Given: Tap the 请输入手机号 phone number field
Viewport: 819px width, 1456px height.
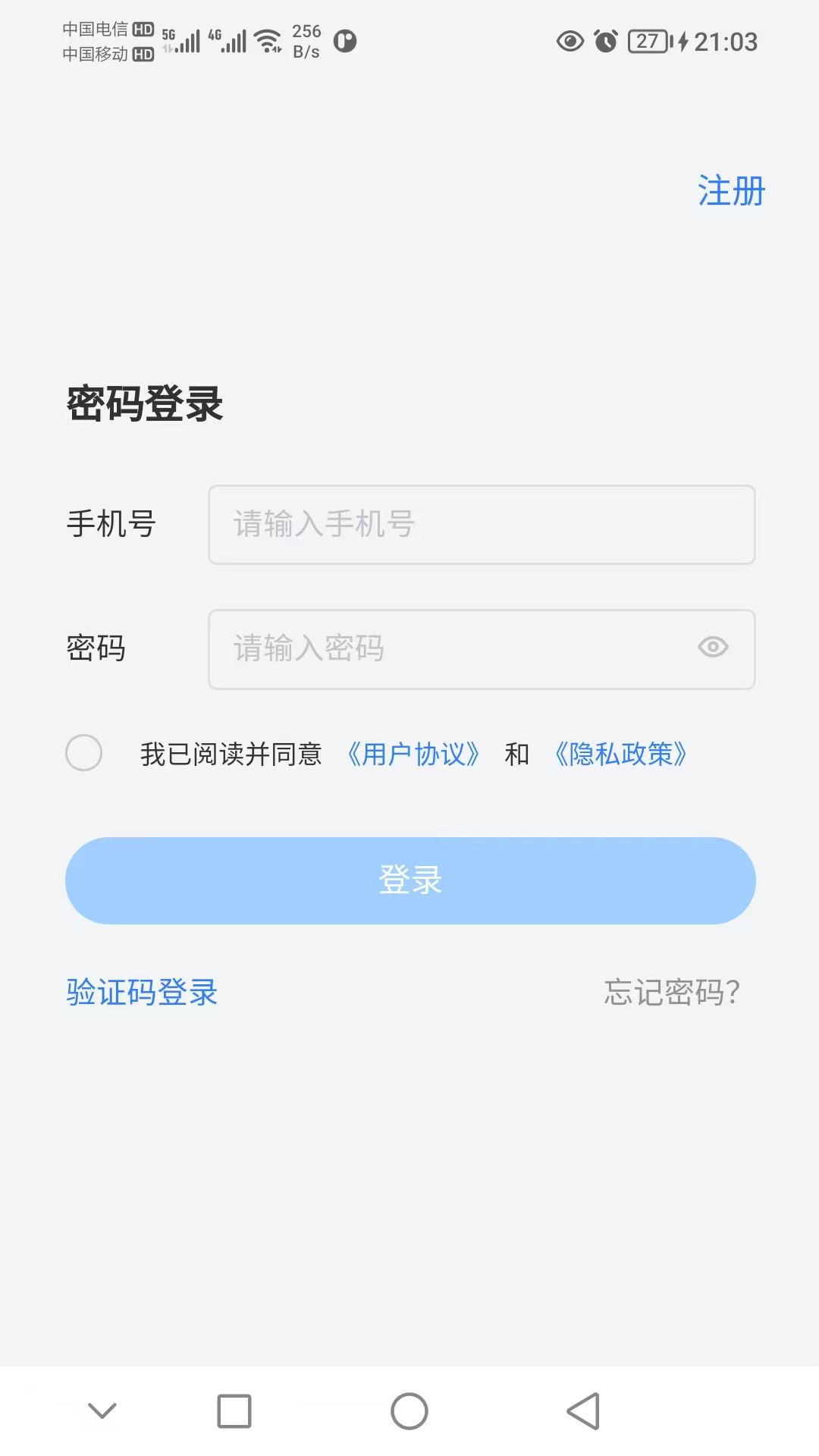Looking at the screenshot, I should click(x=482, y=525).
